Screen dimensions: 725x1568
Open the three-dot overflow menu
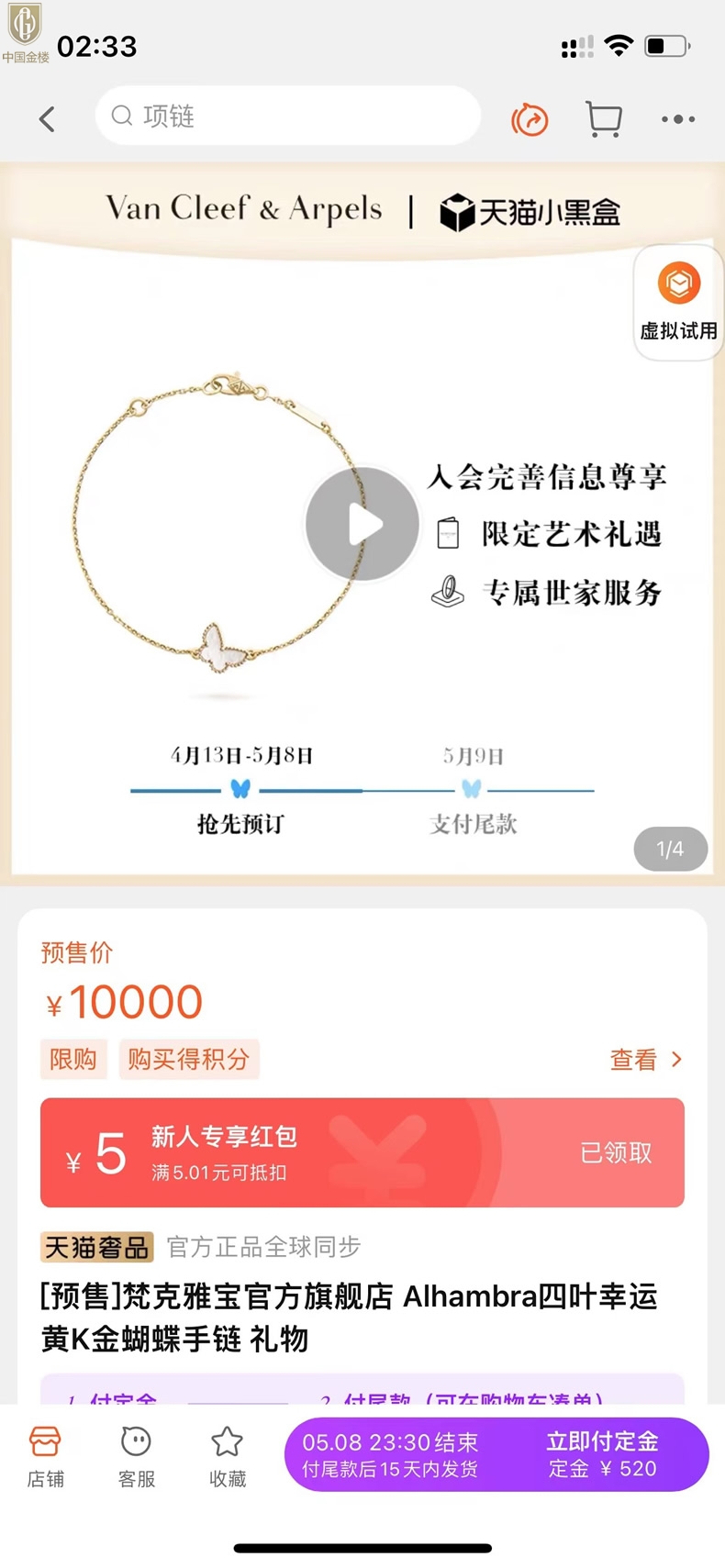click(677, 119)
